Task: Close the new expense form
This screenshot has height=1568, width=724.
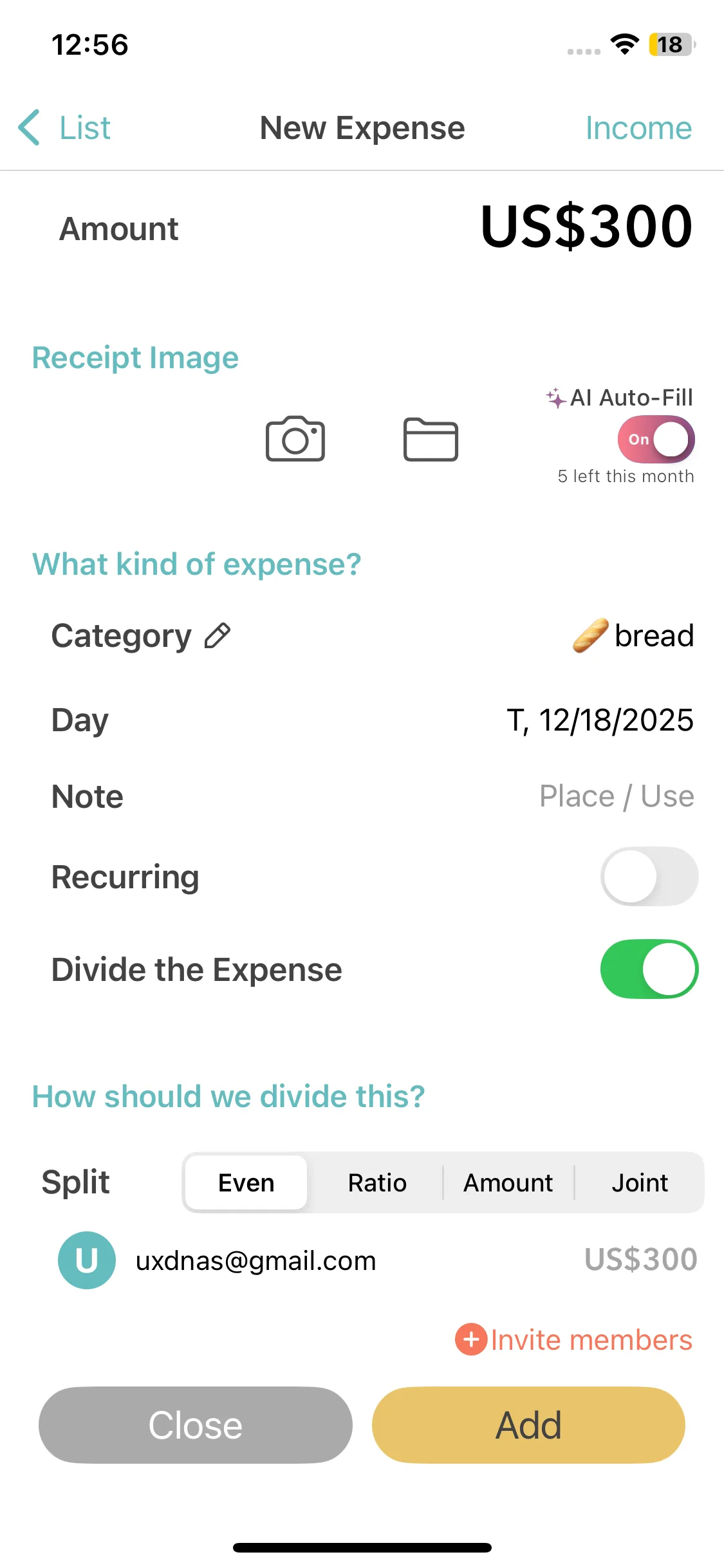Action: (x=195, y=1424)
